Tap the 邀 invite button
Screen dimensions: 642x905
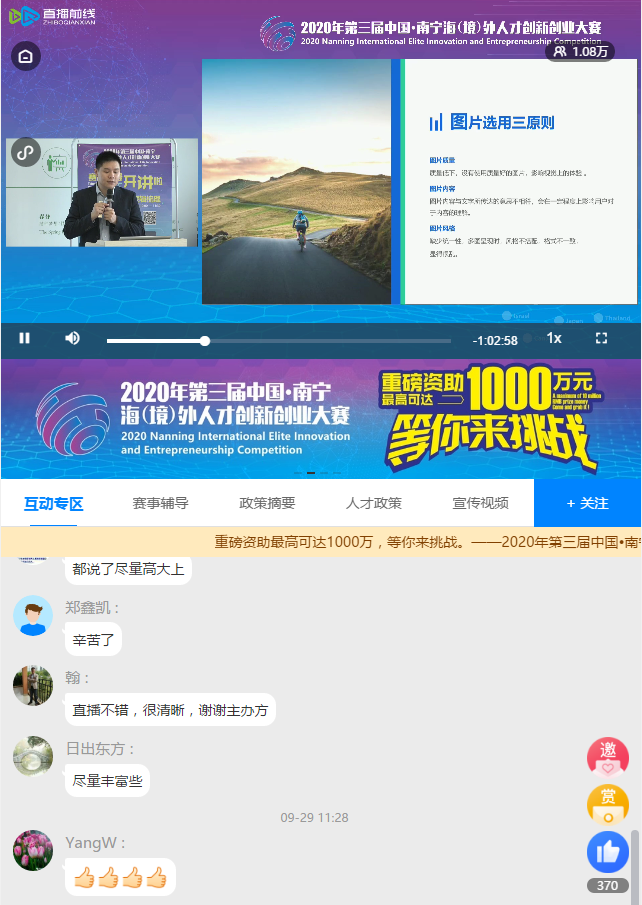tap(608, 757)
